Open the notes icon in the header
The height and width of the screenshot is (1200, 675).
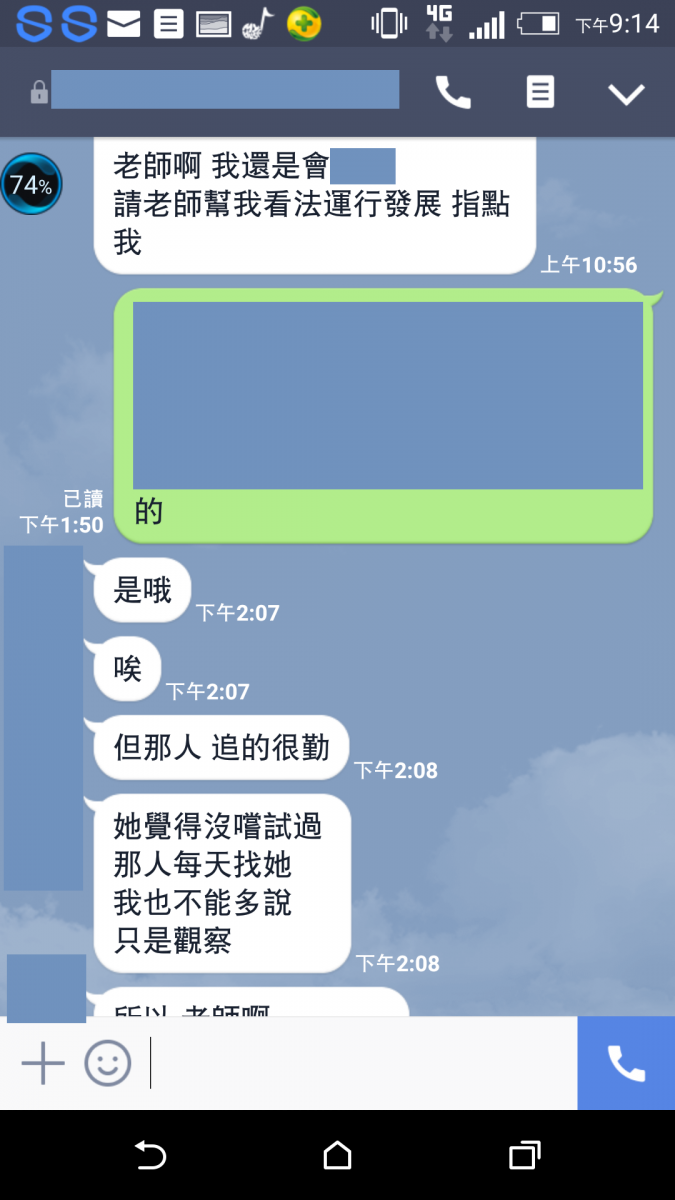click(x=540, y=93)
